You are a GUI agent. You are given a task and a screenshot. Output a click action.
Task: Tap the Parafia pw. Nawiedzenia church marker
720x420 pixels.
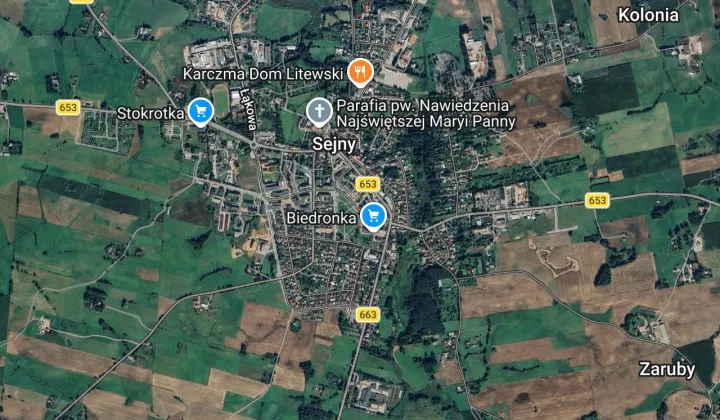[x=318, y=108]
